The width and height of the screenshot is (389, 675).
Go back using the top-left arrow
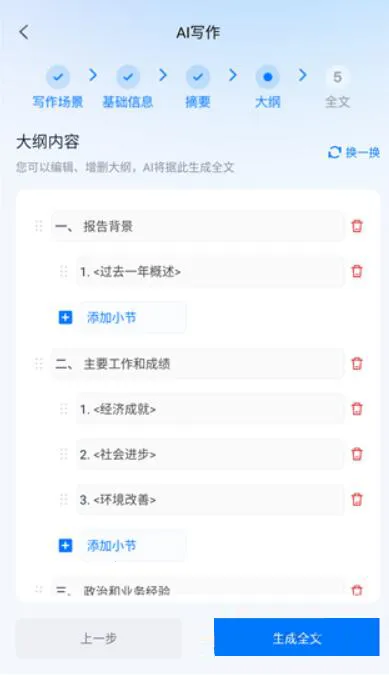24,32
